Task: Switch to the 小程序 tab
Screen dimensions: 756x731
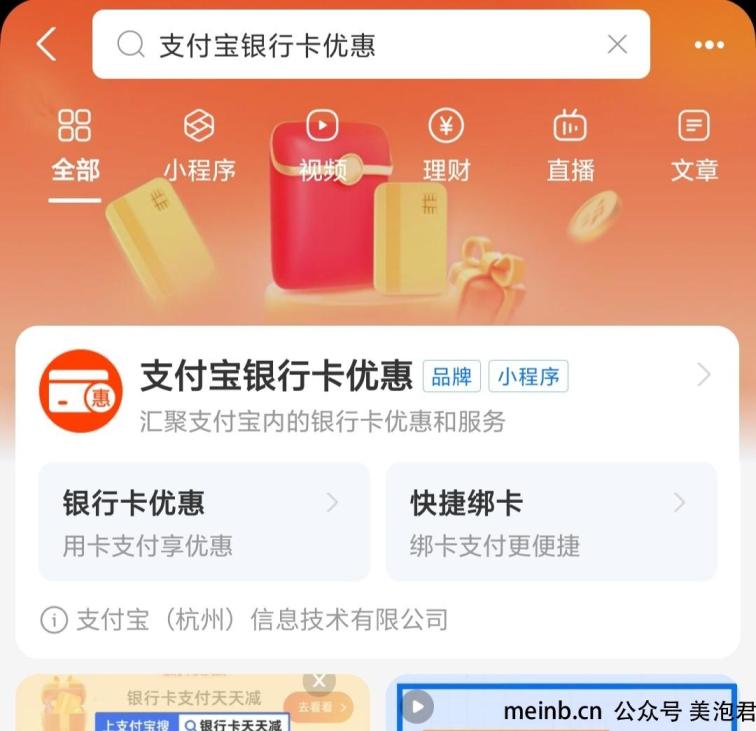Action: (x=199, y=146)
